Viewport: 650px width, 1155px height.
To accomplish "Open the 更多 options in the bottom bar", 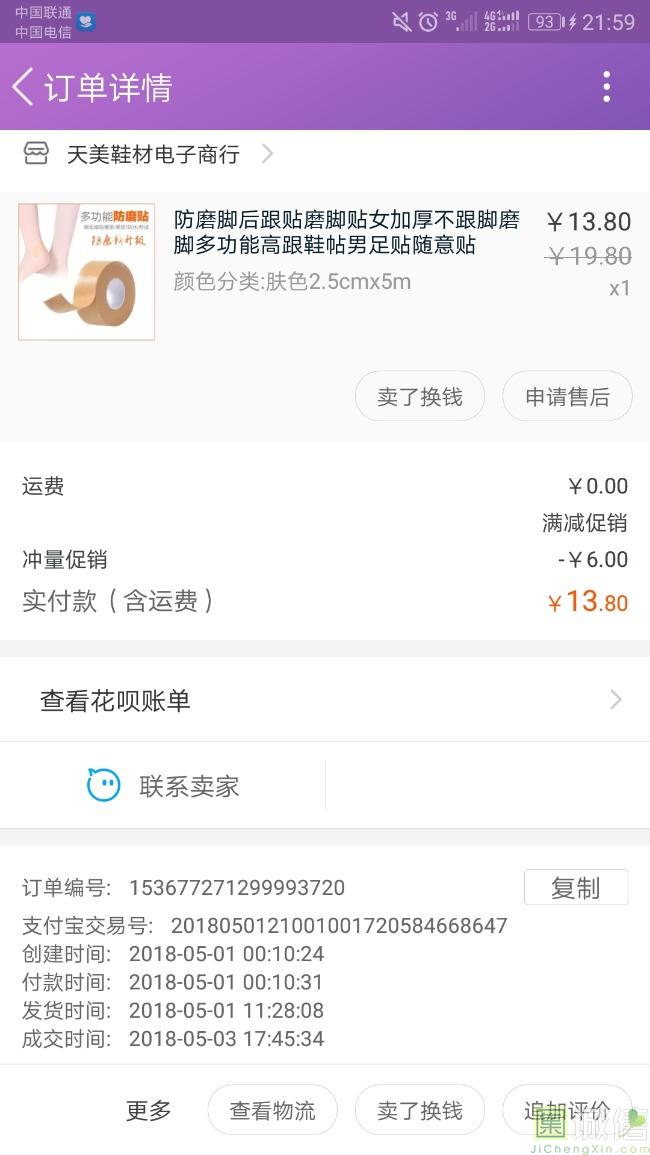I will click(x=148, y=1110).
